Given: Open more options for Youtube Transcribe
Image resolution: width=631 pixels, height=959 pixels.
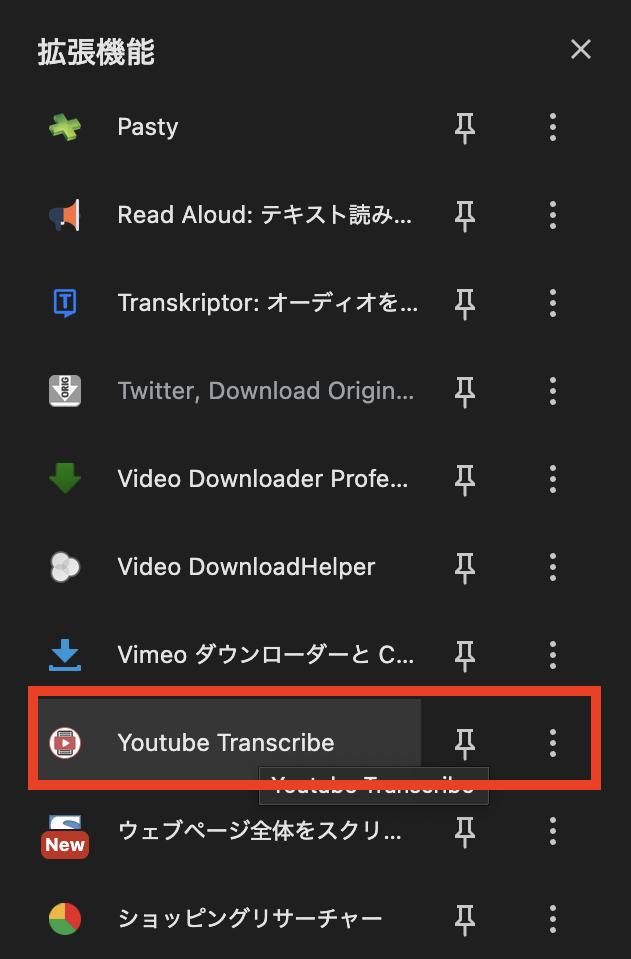Looking at the screenshot, I should click(x=552, y=742).
